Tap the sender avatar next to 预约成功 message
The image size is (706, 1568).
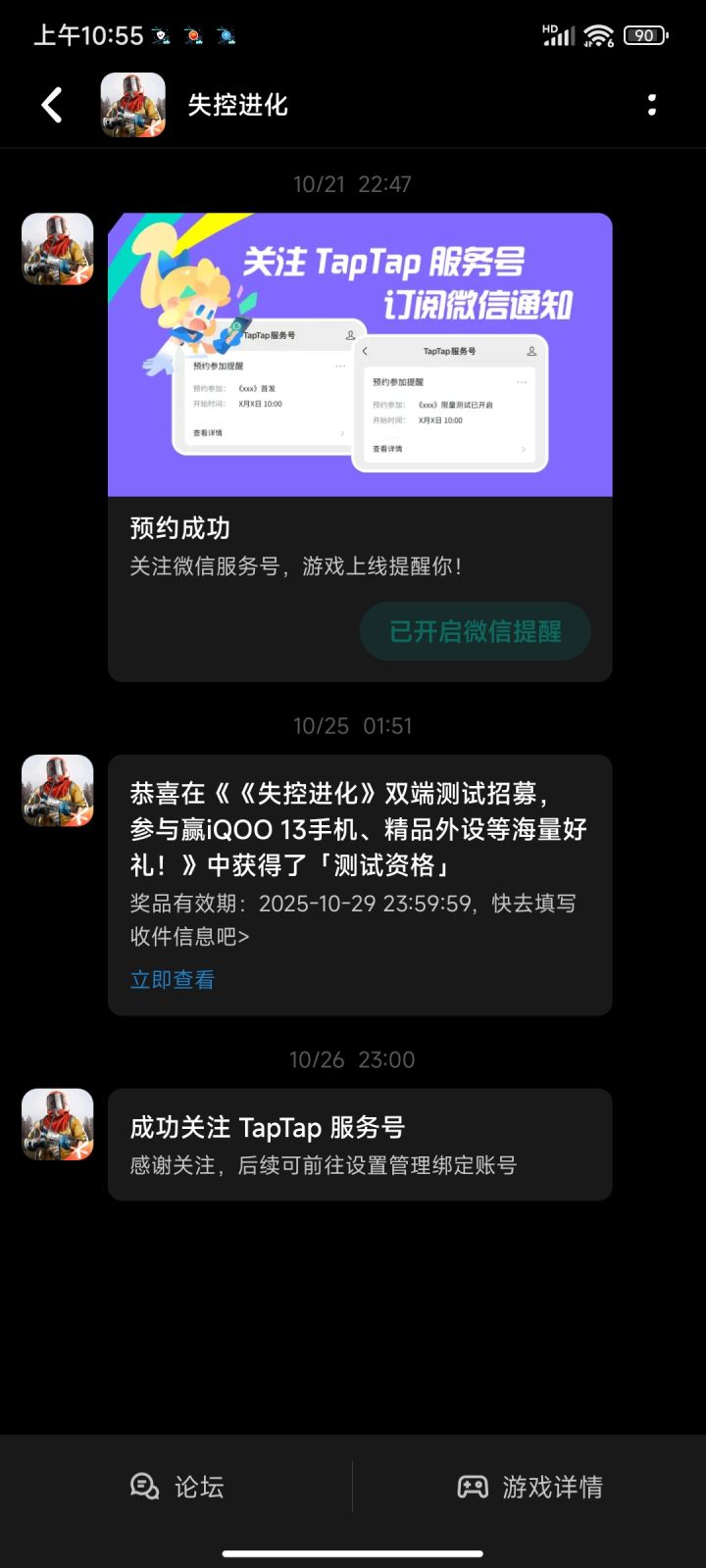57,248
